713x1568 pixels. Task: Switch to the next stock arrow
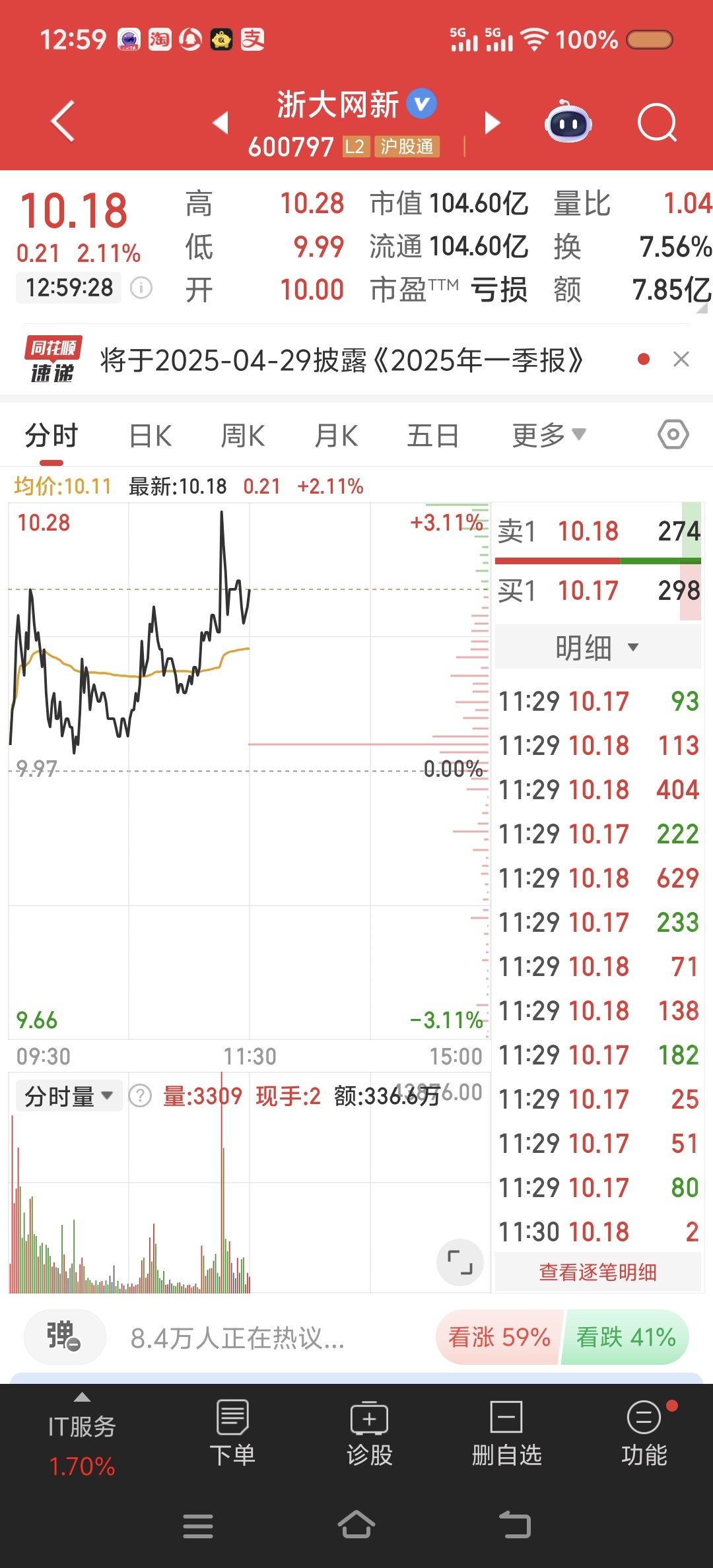492,123
